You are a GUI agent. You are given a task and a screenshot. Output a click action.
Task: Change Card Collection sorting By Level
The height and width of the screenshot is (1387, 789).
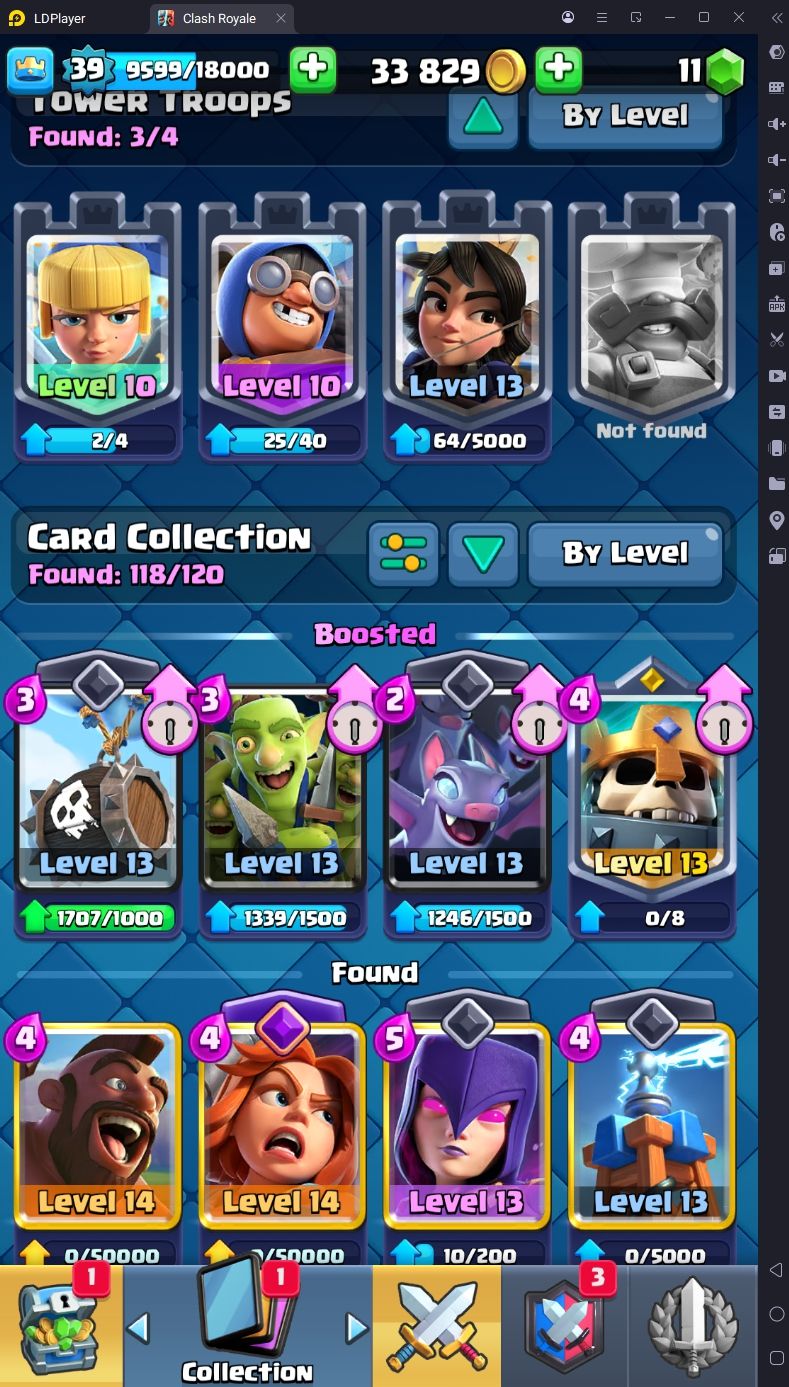[x=625, y=553]
